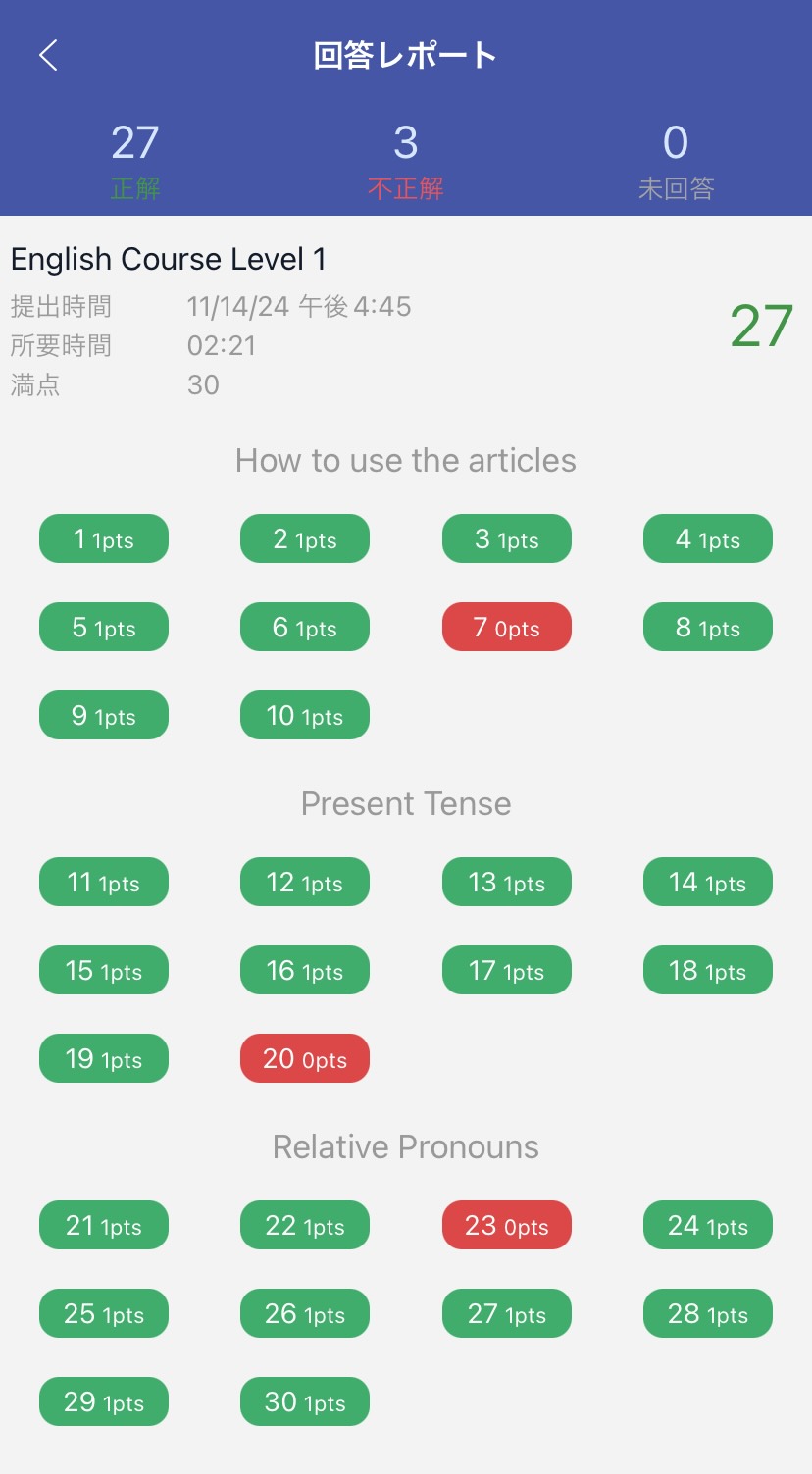
Task: View question 10 result
Action: [x=305, y=715]
